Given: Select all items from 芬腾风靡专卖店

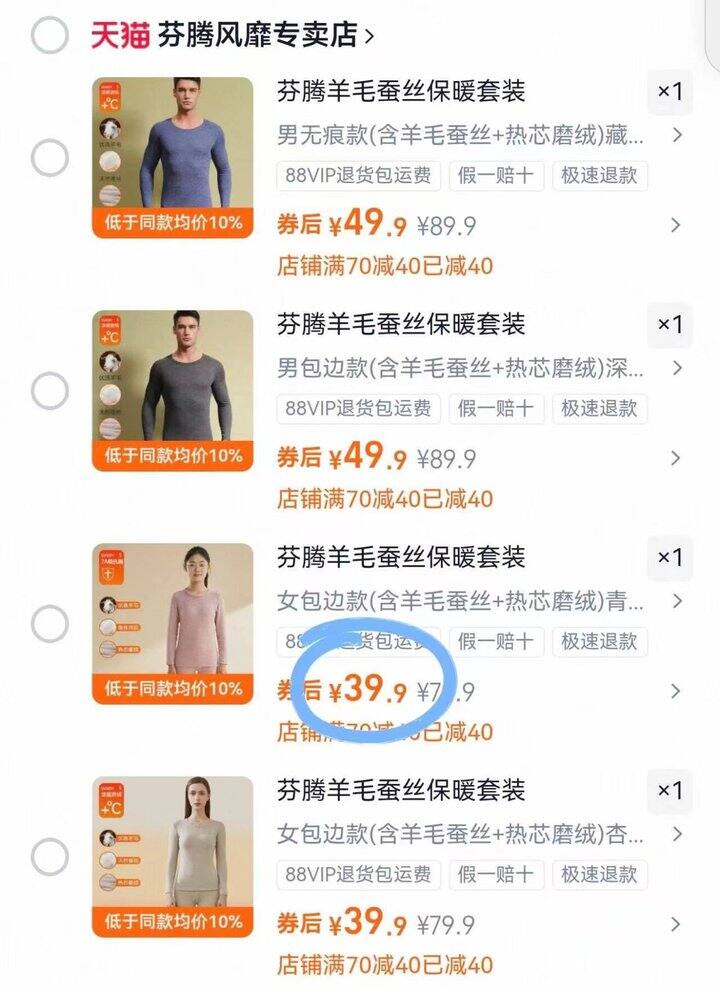Looking at the screenshot, I should [x=49, y=36].
